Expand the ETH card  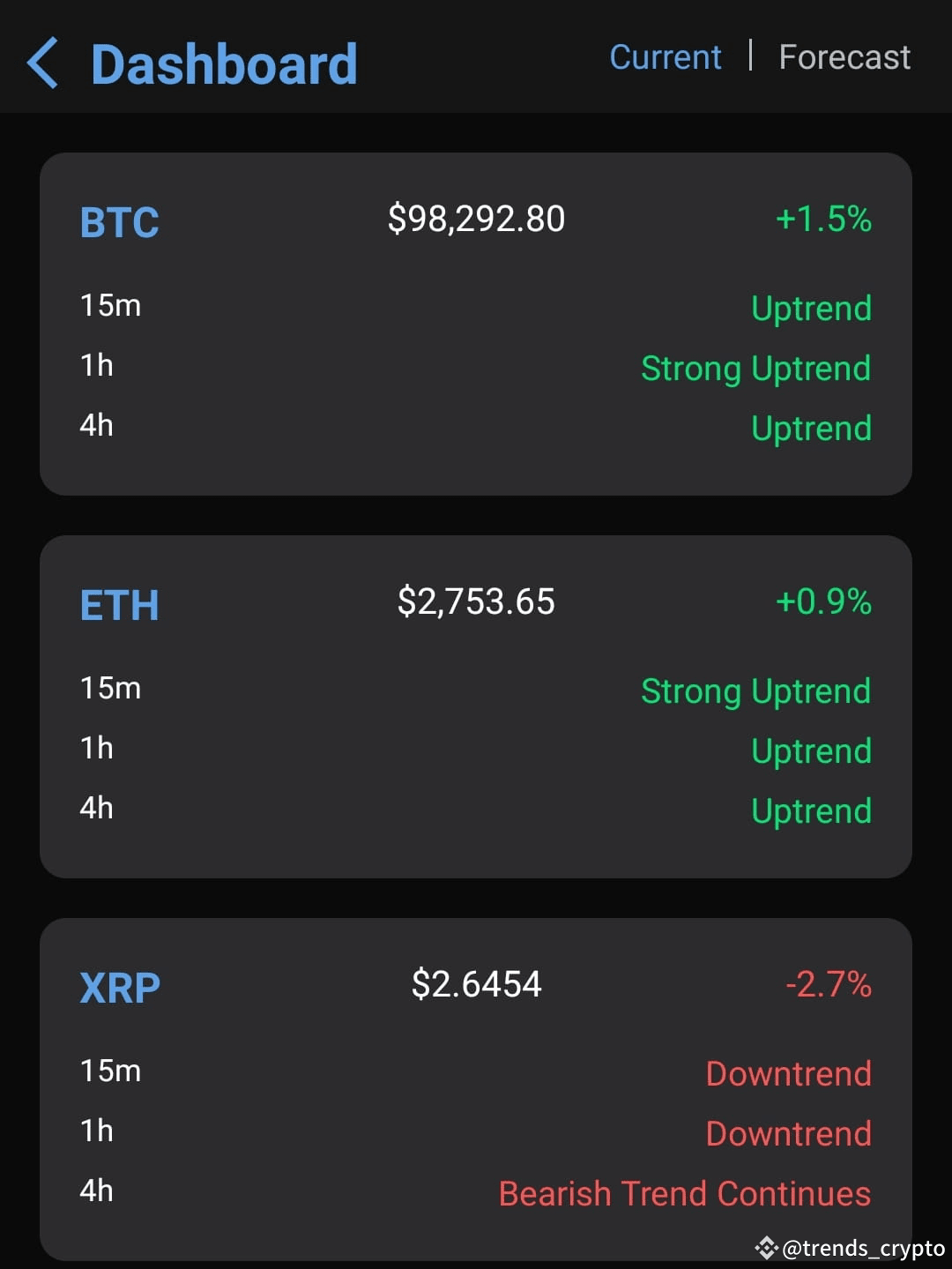pyautogui.click(x=476, y=704)
